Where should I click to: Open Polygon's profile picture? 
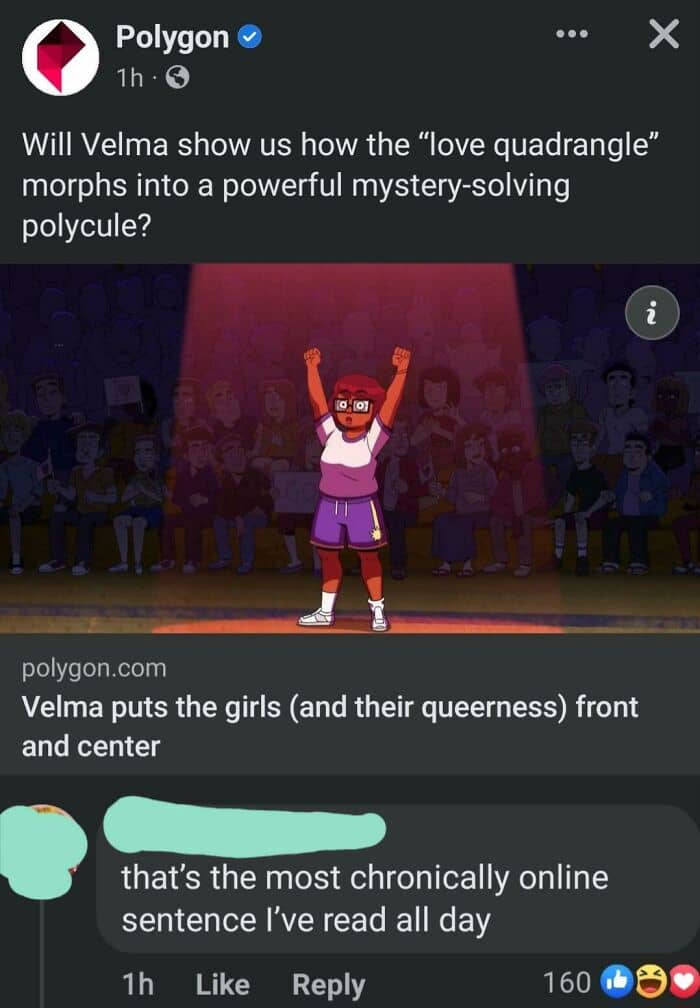(x=60, y=57)
